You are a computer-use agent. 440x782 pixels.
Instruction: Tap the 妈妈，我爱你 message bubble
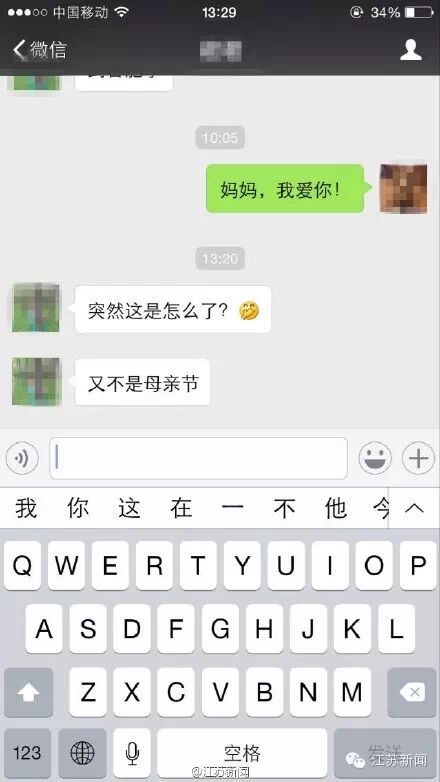coord(286,189)
